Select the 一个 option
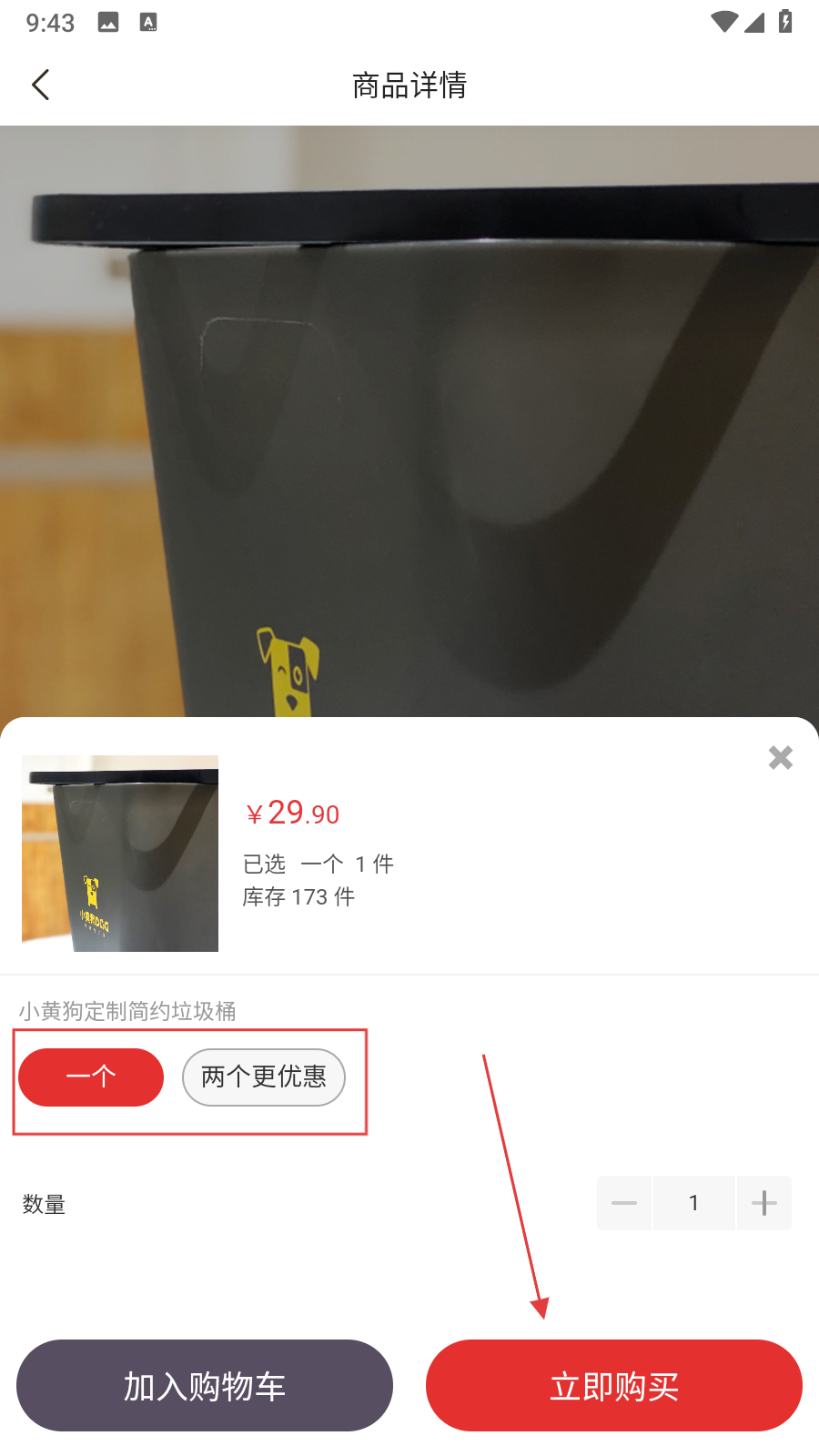The image size is (819, 1456). tap(91, 1077)
